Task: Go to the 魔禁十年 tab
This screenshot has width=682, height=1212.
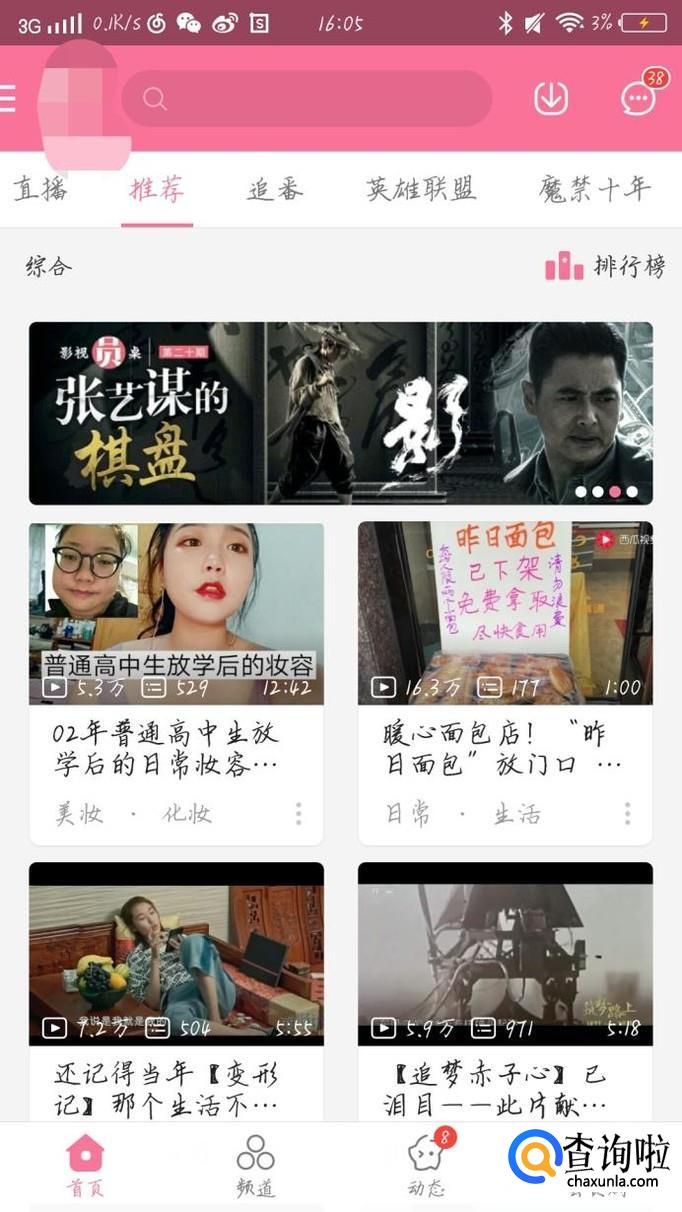Action: 595,188
